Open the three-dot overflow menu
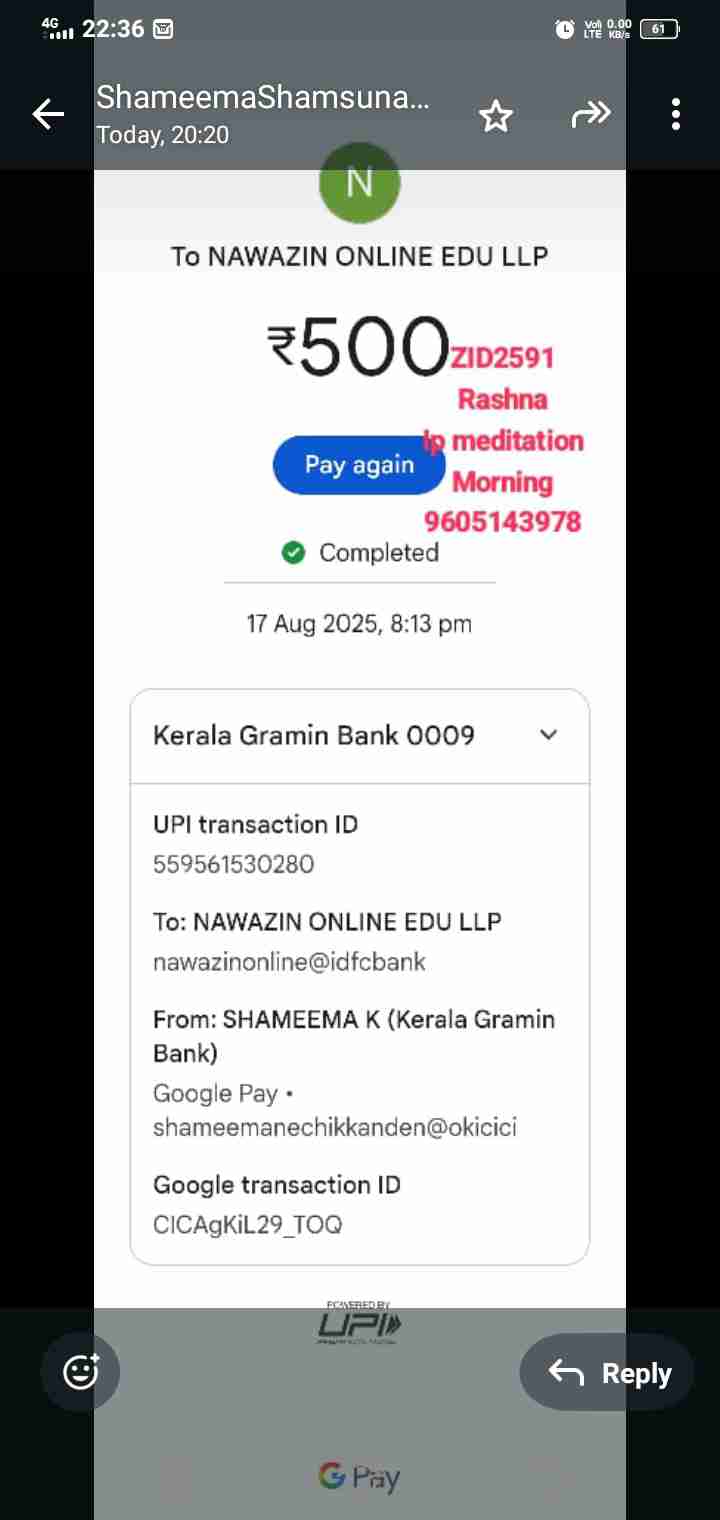 coord(676,115)
